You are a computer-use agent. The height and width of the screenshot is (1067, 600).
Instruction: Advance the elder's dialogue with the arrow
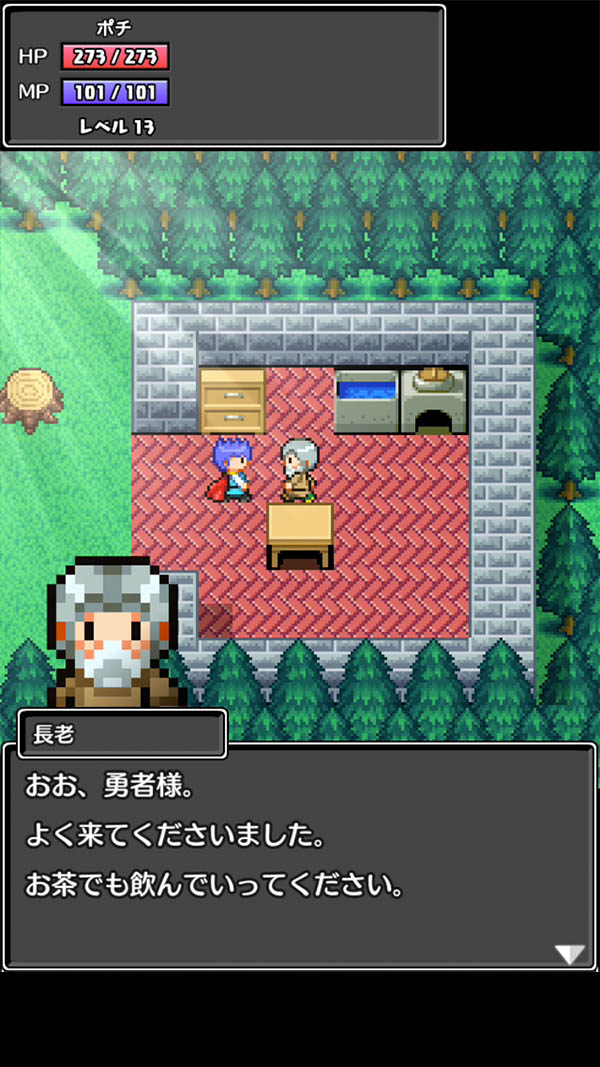point(570,953)
